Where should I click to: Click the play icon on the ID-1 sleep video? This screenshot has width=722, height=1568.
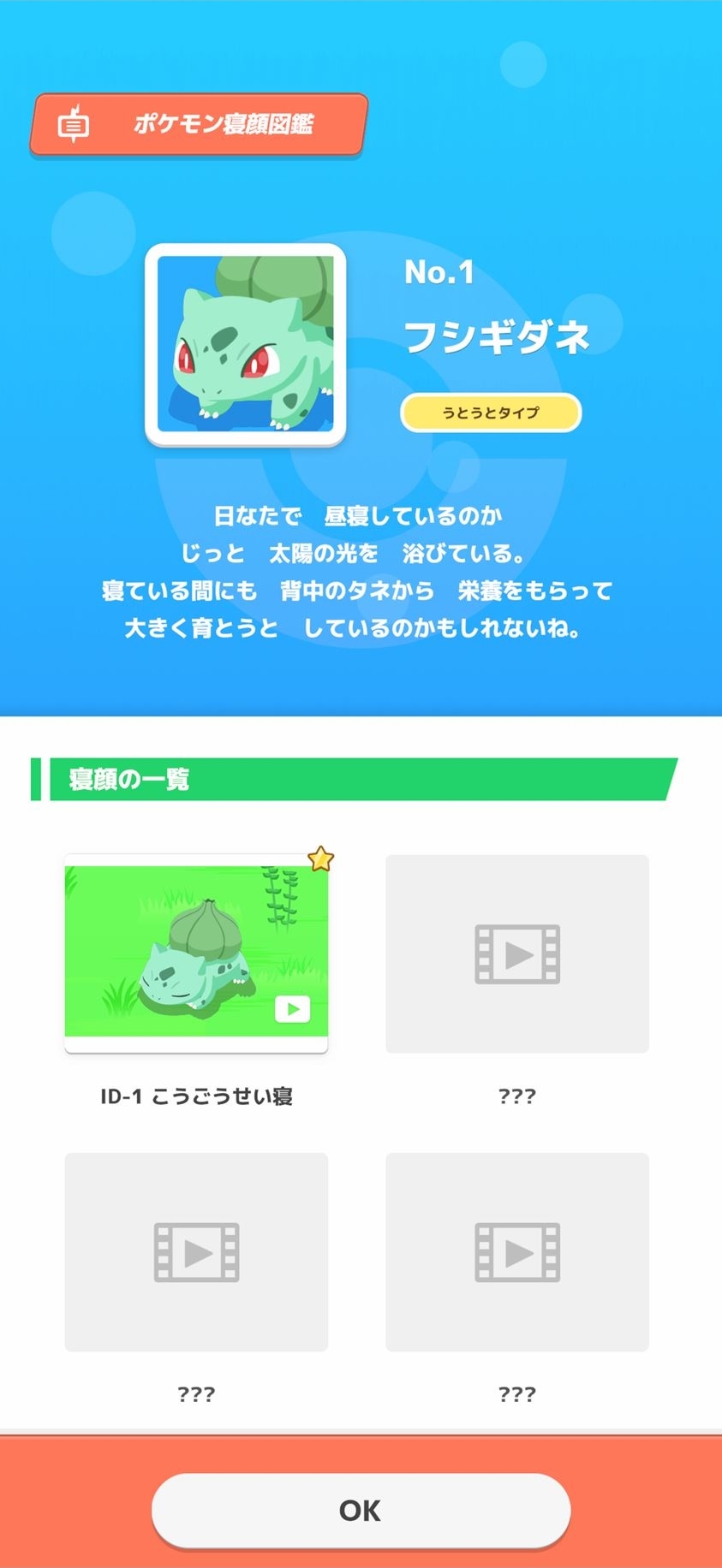pyautogui.click(x=292, y=1009)
